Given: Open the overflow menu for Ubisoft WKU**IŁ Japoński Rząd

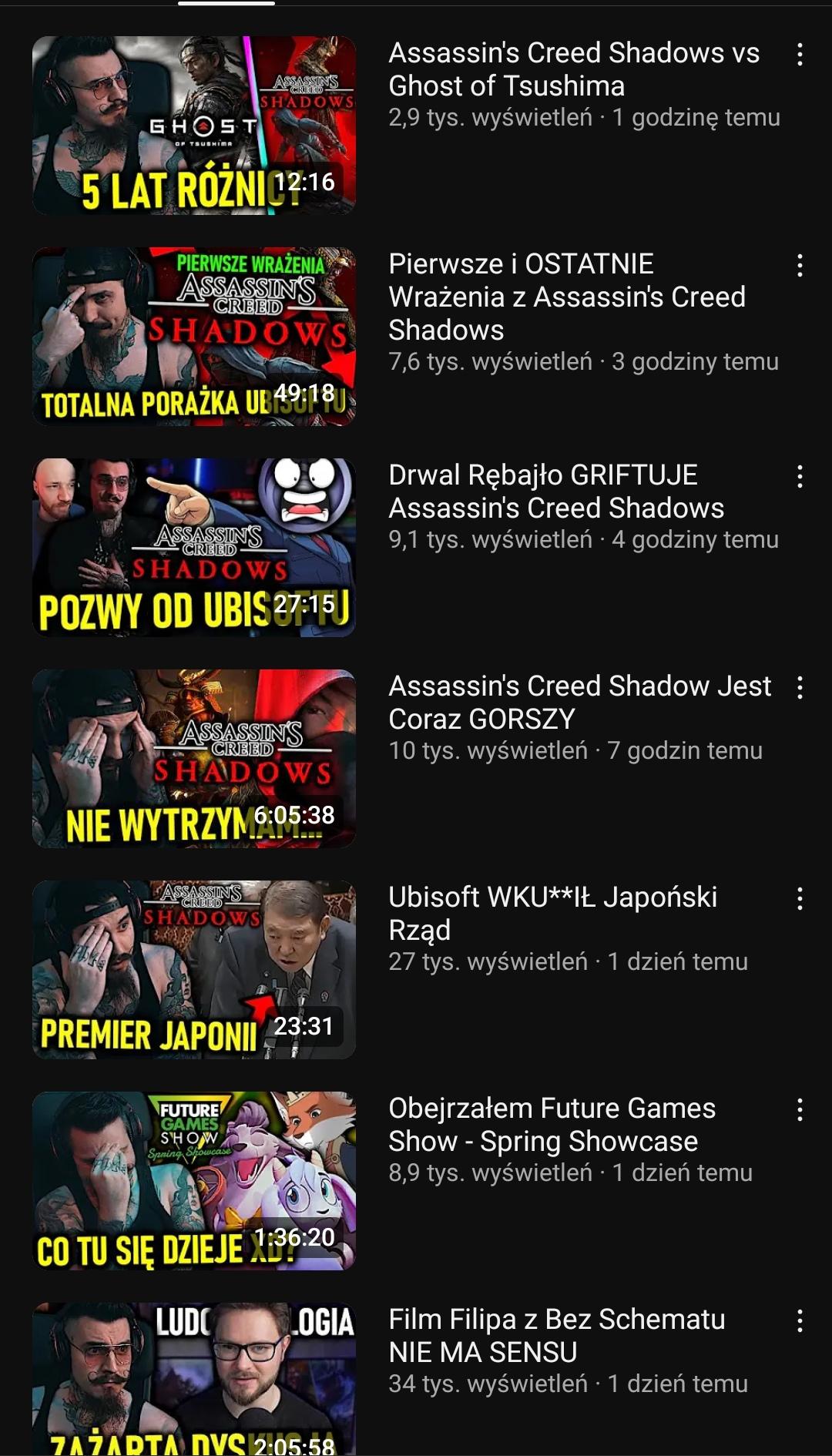Looking at the screenshot, I should pyautogui.click(x=800, y=899).
